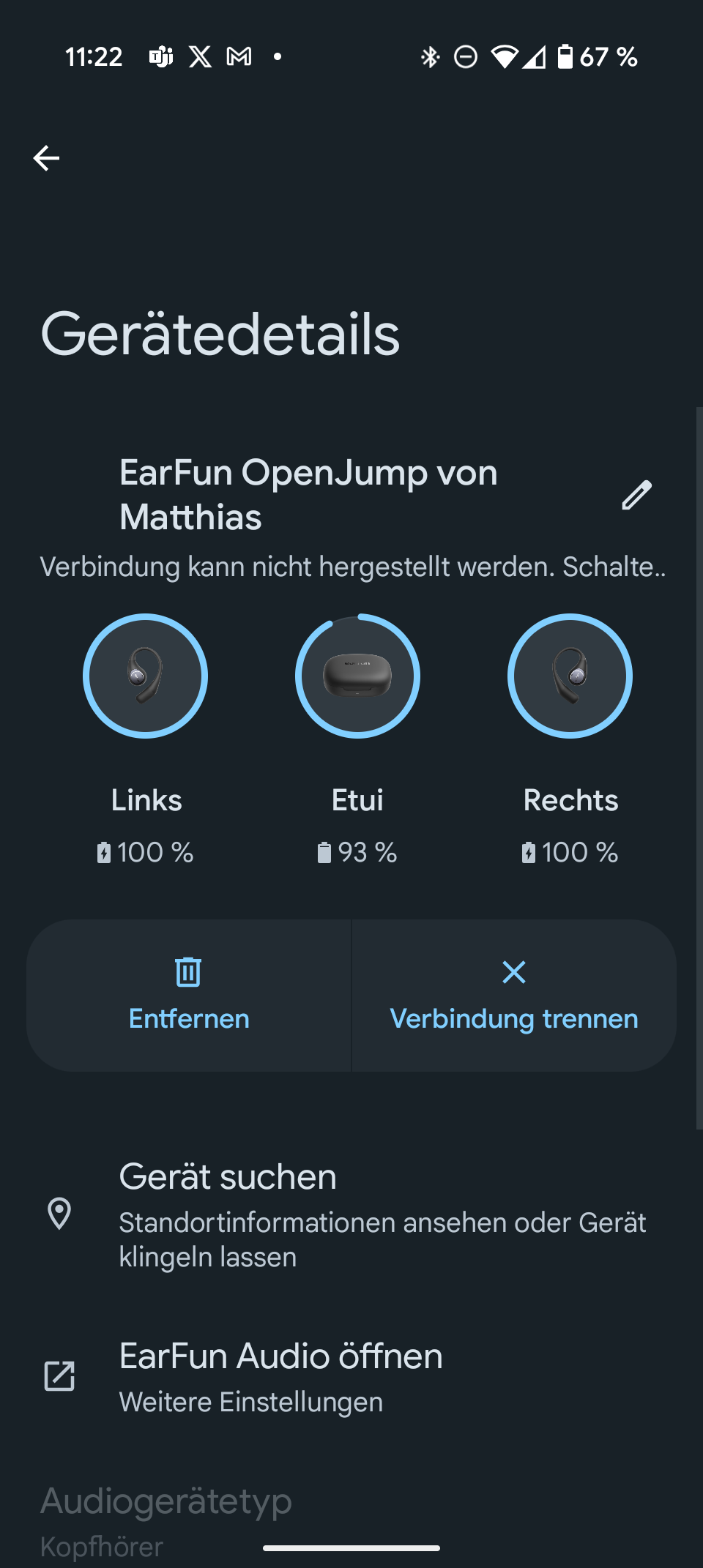Screen dimensions: 703x1568
Task: Edit the EarFun OpenJump device name
Action: pyautogui.click(x=636, y=496)
